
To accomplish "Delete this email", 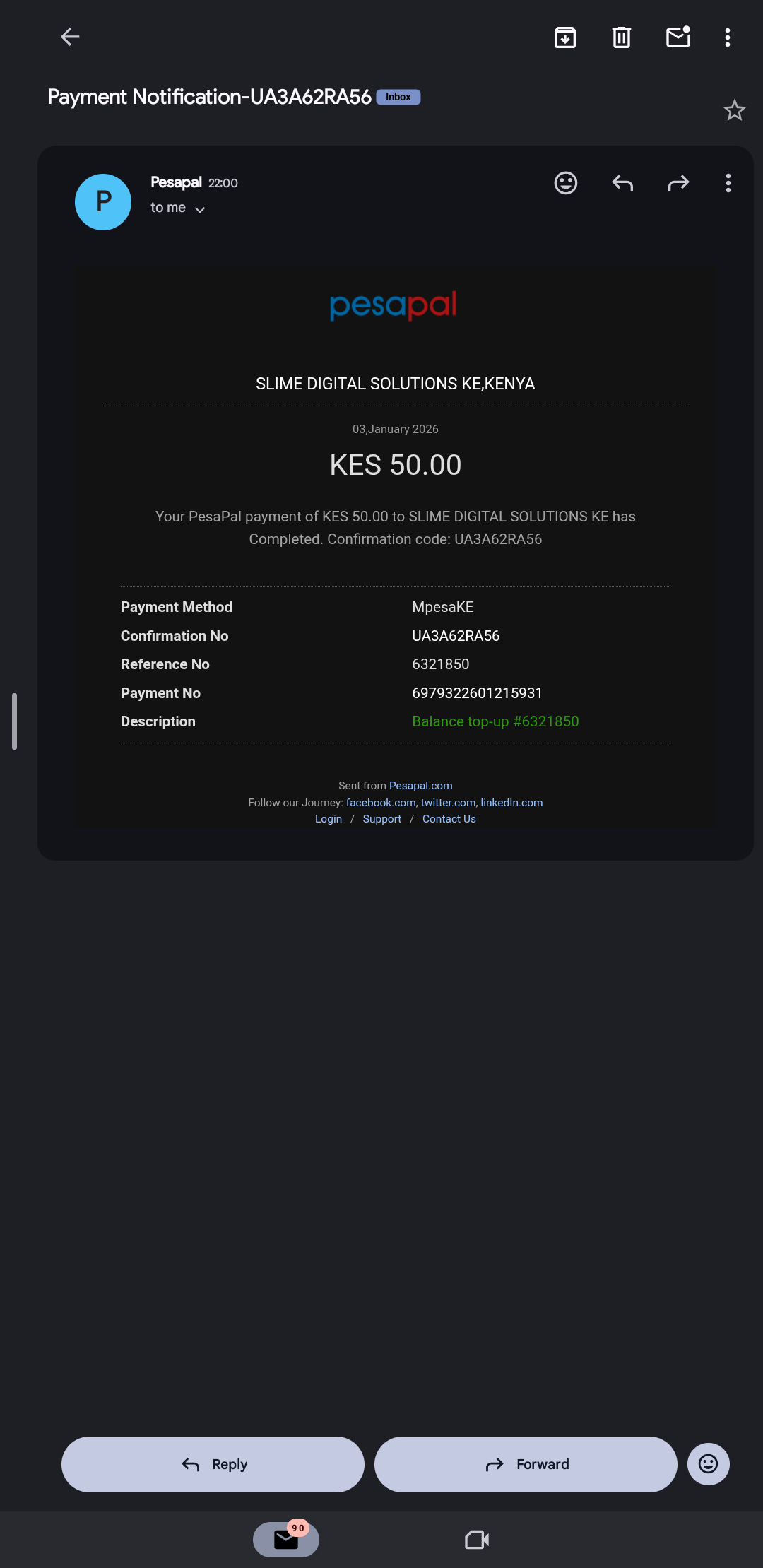I will click(622, 37).
